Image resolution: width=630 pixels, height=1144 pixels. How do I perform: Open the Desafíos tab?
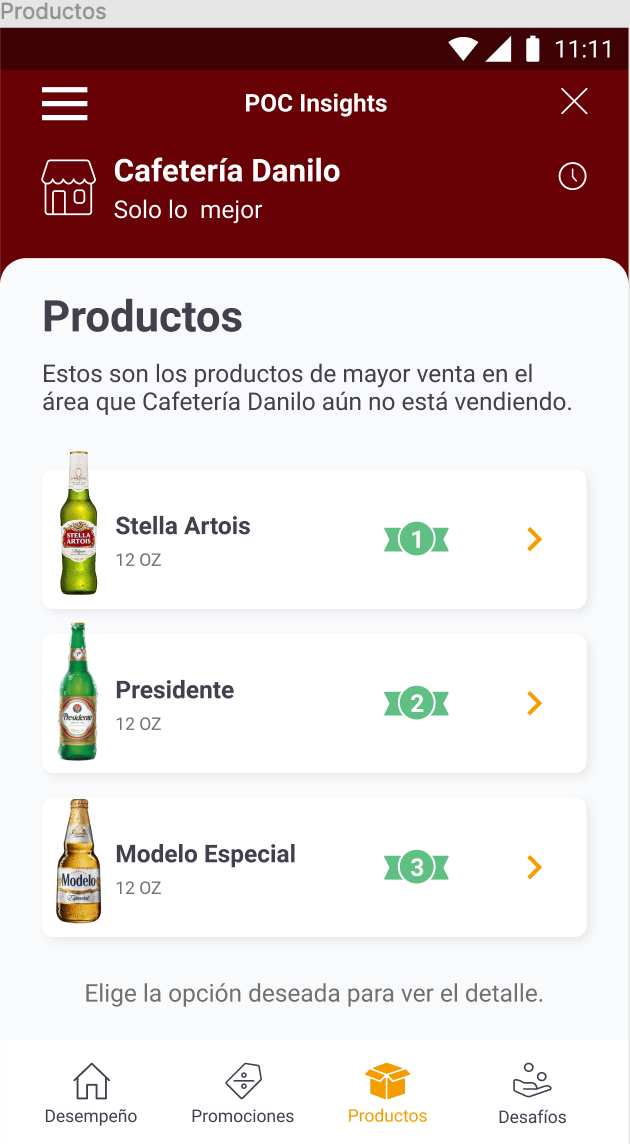tap(532, 1093)
